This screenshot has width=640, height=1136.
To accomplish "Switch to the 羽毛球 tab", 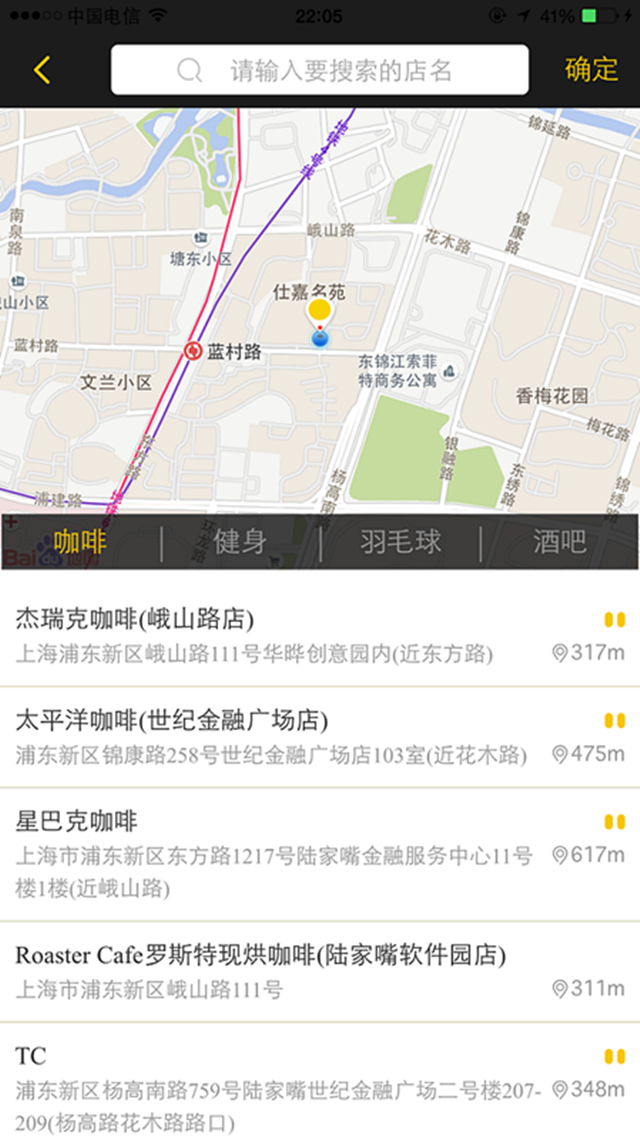I will pos(401,542).
